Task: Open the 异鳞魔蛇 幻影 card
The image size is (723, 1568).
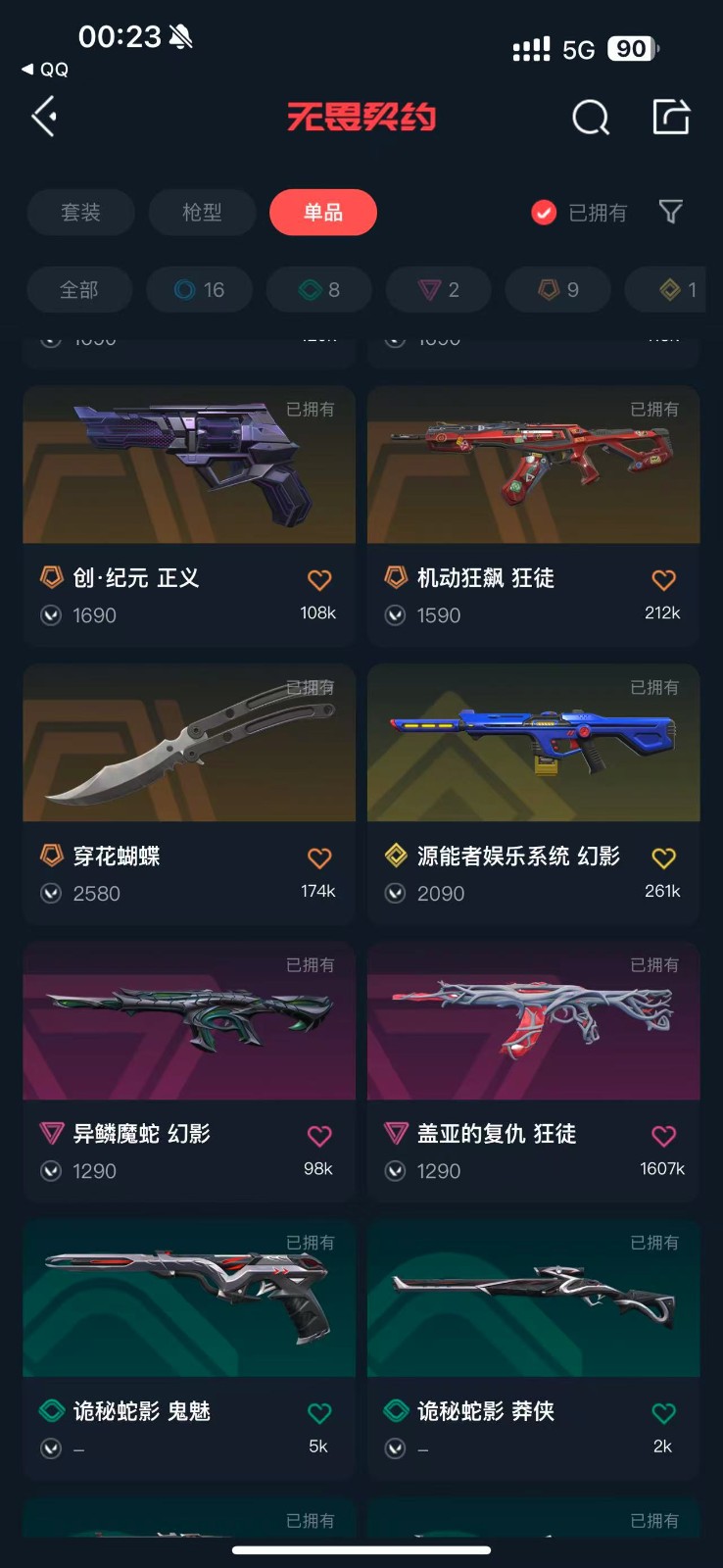Action: 189,1071
